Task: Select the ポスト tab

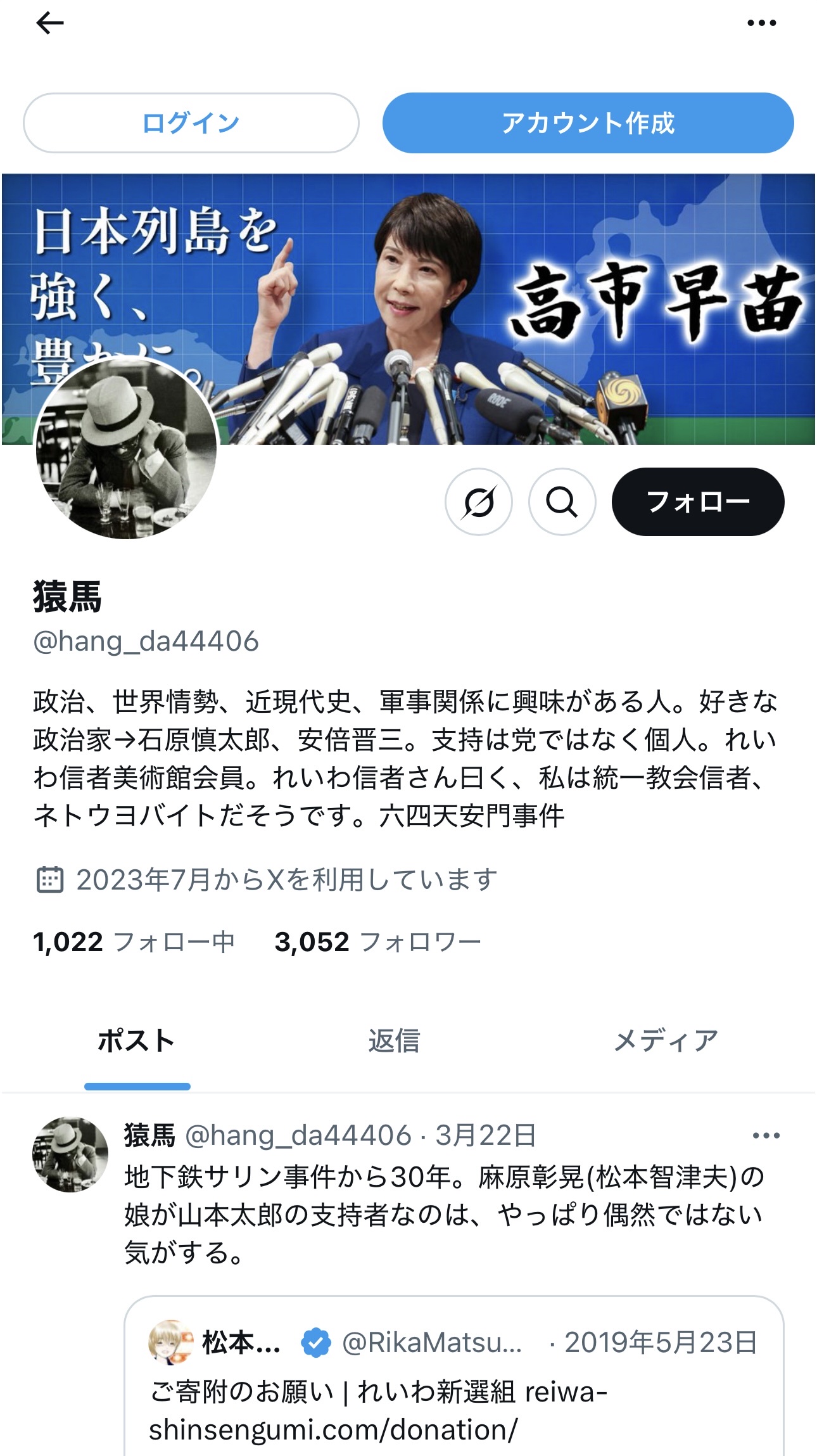Action: pyautogui.click(x=137, y=1041)
